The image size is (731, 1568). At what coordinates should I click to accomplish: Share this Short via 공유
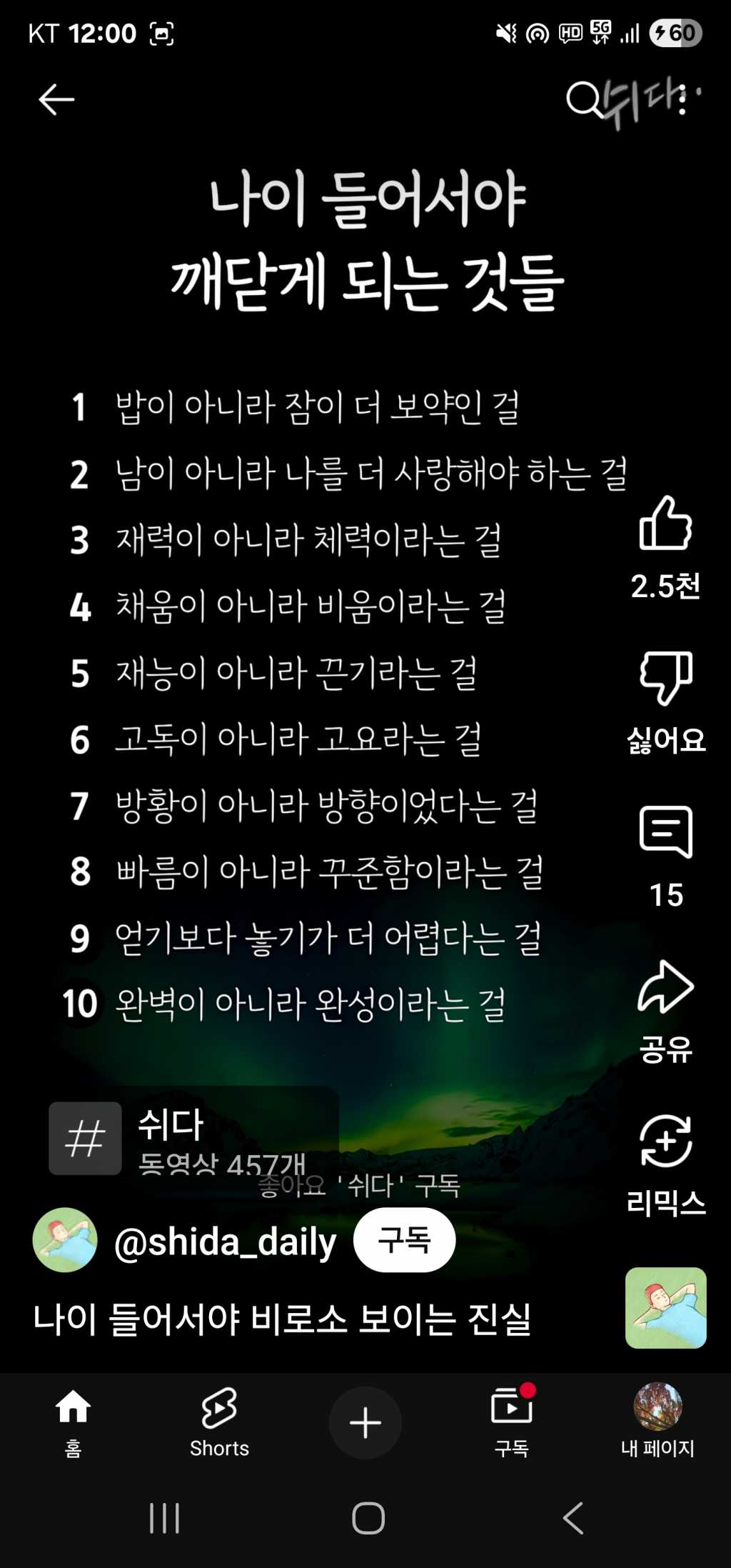(665, 987)
